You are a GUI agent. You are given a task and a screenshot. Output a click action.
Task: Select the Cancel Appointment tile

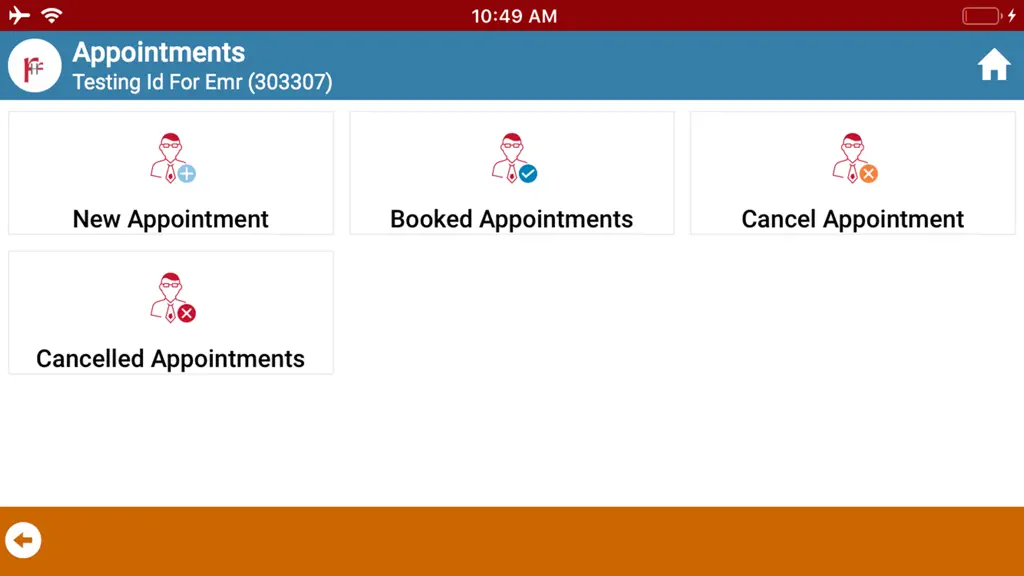(852, 173)
